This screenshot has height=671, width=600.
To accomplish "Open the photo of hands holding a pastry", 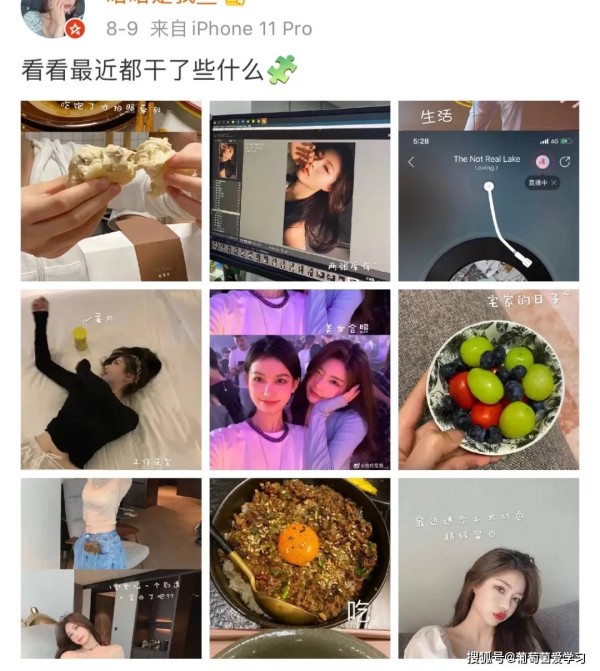I will coord(111,190).
